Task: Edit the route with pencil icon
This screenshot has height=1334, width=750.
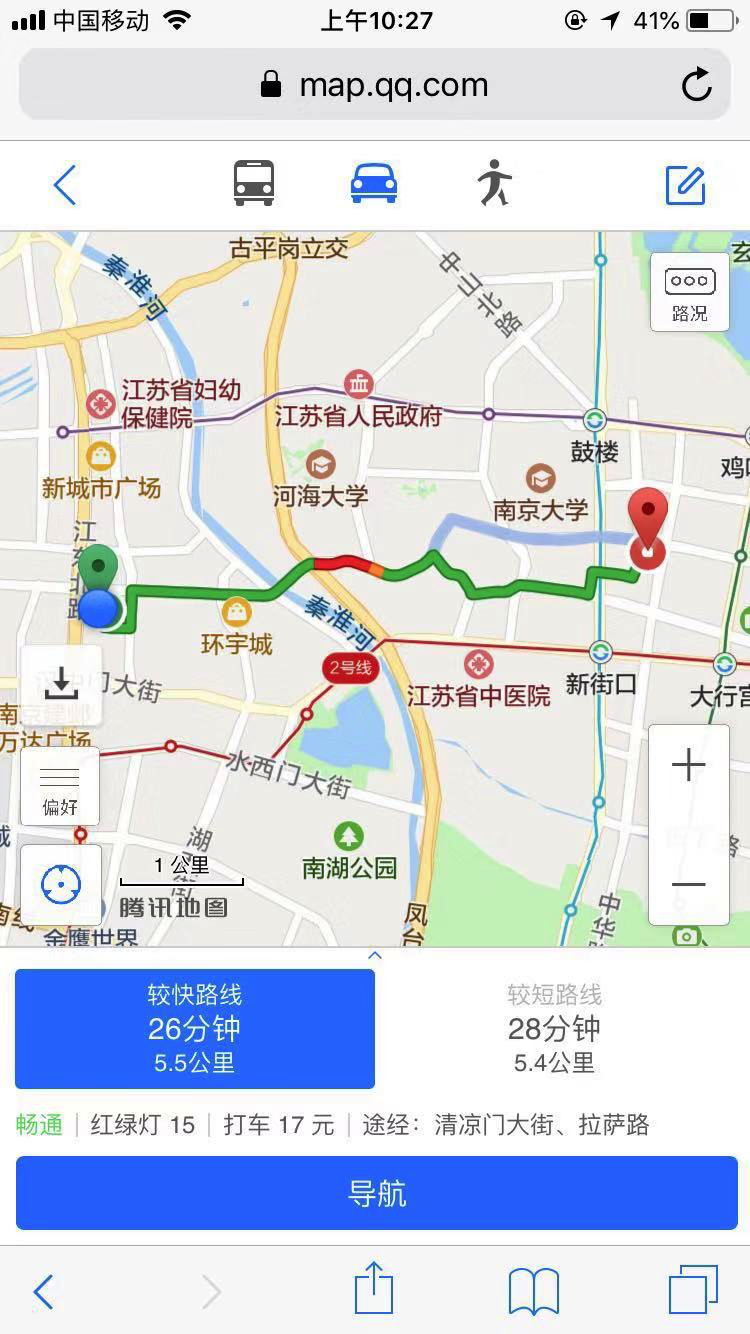Action: 686,185
